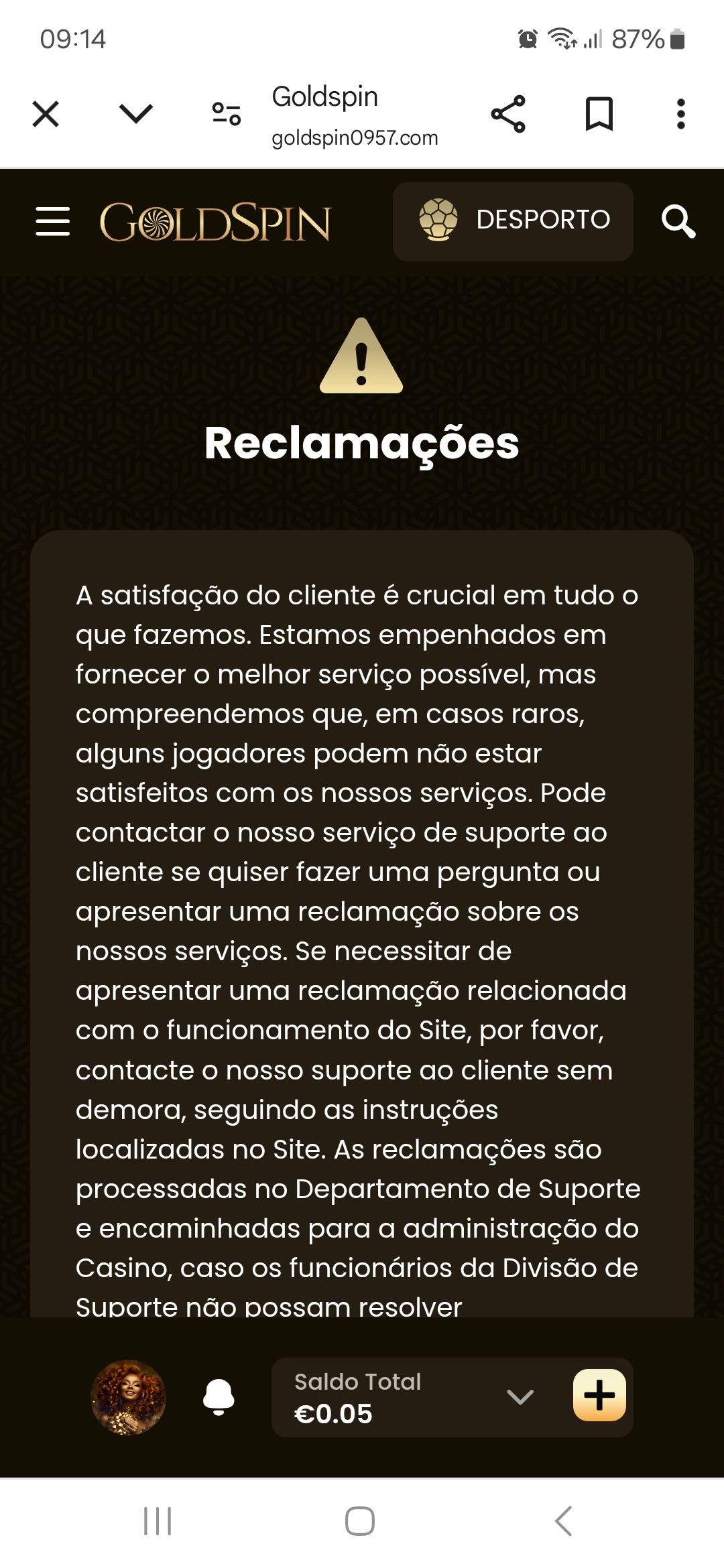Tap the plus button to deposit
Screen dimensions: 724x1568
click(x=599, y=1396)
